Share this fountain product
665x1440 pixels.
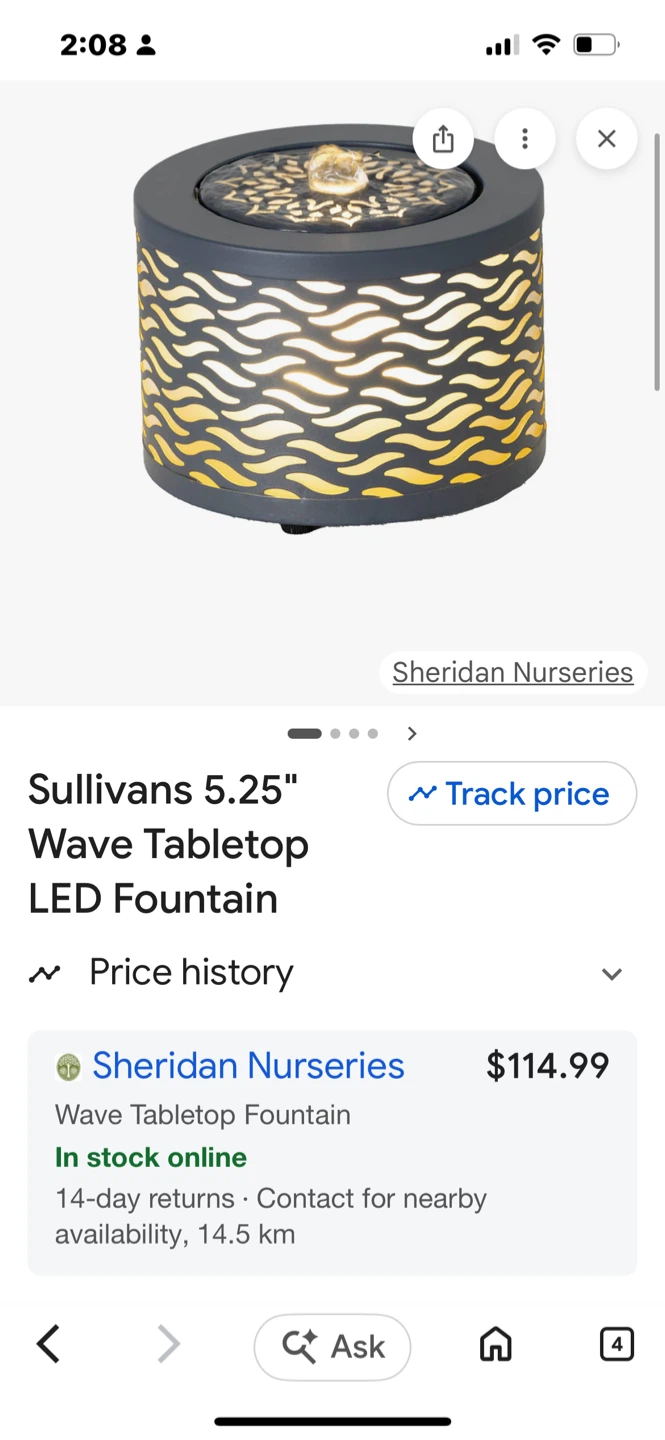coord(443,139)
